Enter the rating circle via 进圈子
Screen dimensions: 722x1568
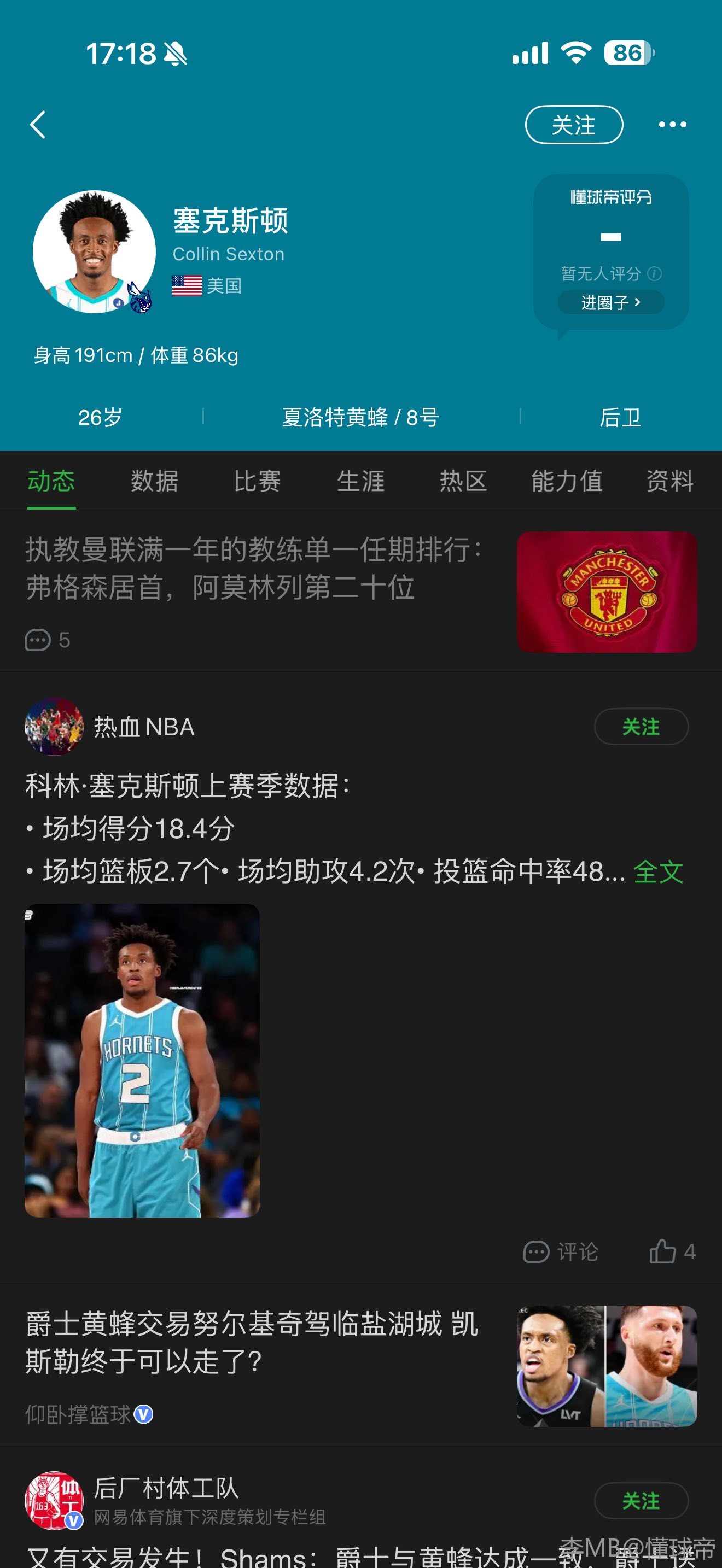point(610,302)
